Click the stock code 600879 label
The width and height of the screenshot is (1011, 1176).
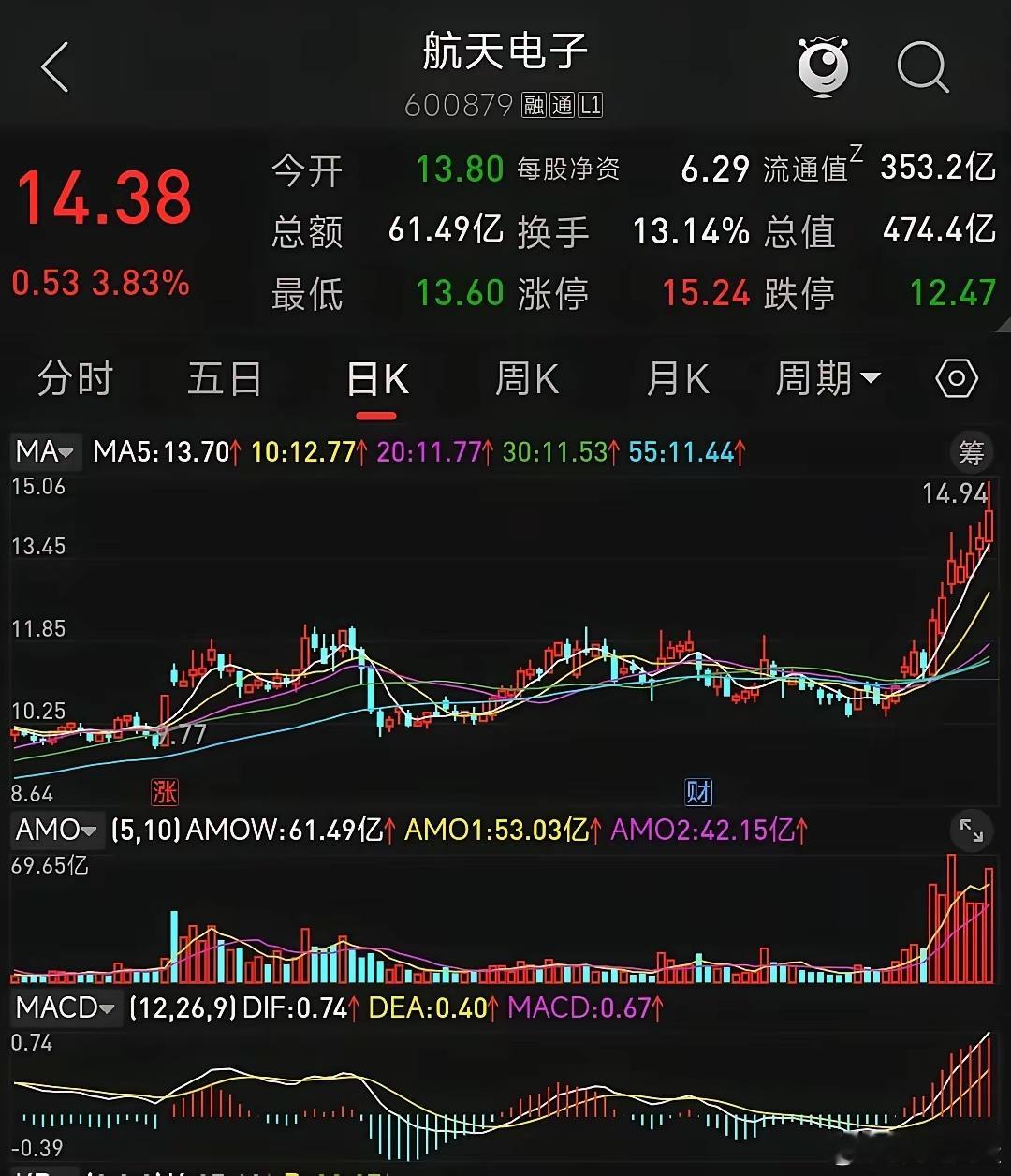(x=459, y=105)
